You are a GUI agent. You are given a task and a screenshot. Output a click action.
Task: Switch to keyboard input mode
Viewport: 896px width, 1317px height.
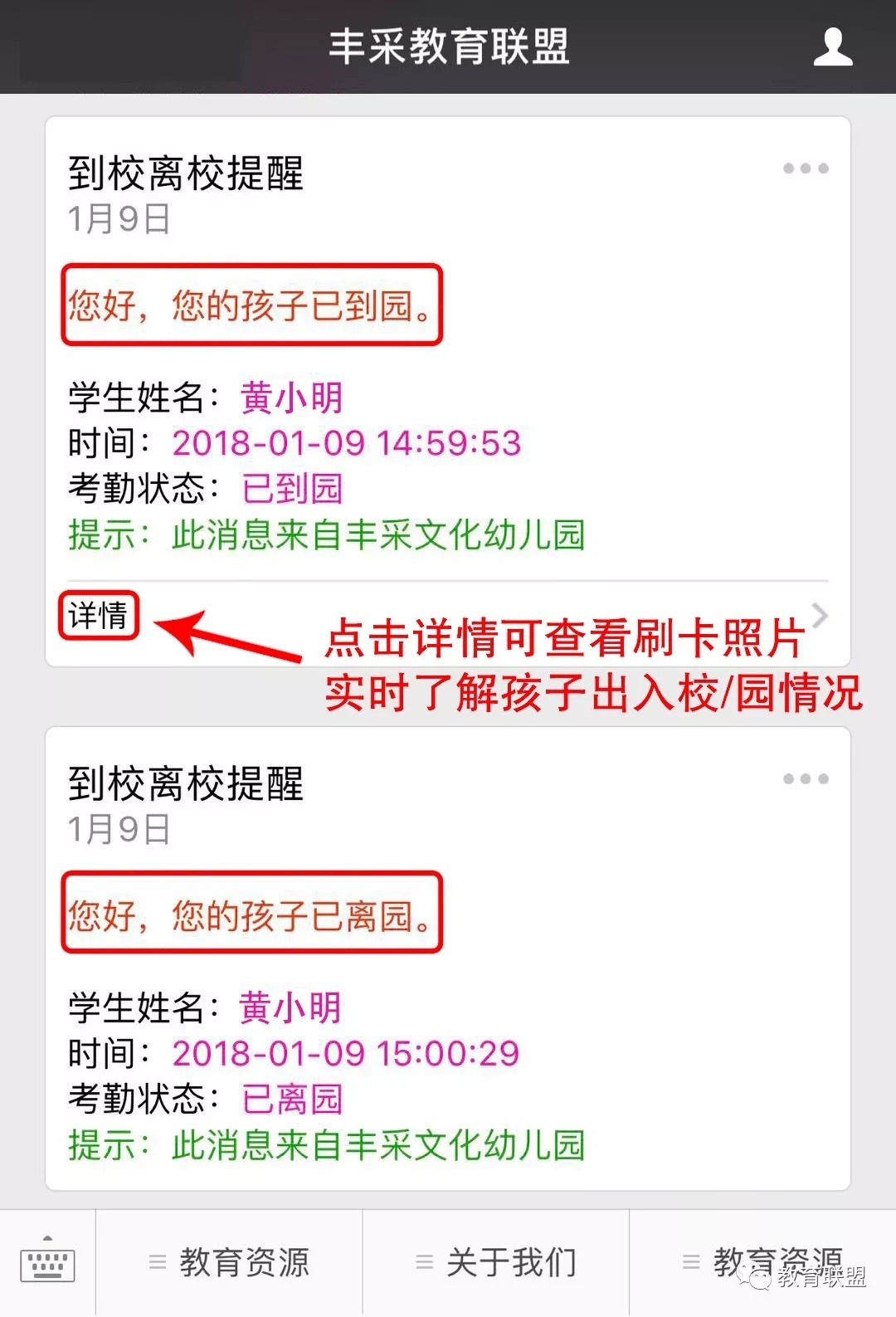pyautogui.click(x=47, y=1262)
